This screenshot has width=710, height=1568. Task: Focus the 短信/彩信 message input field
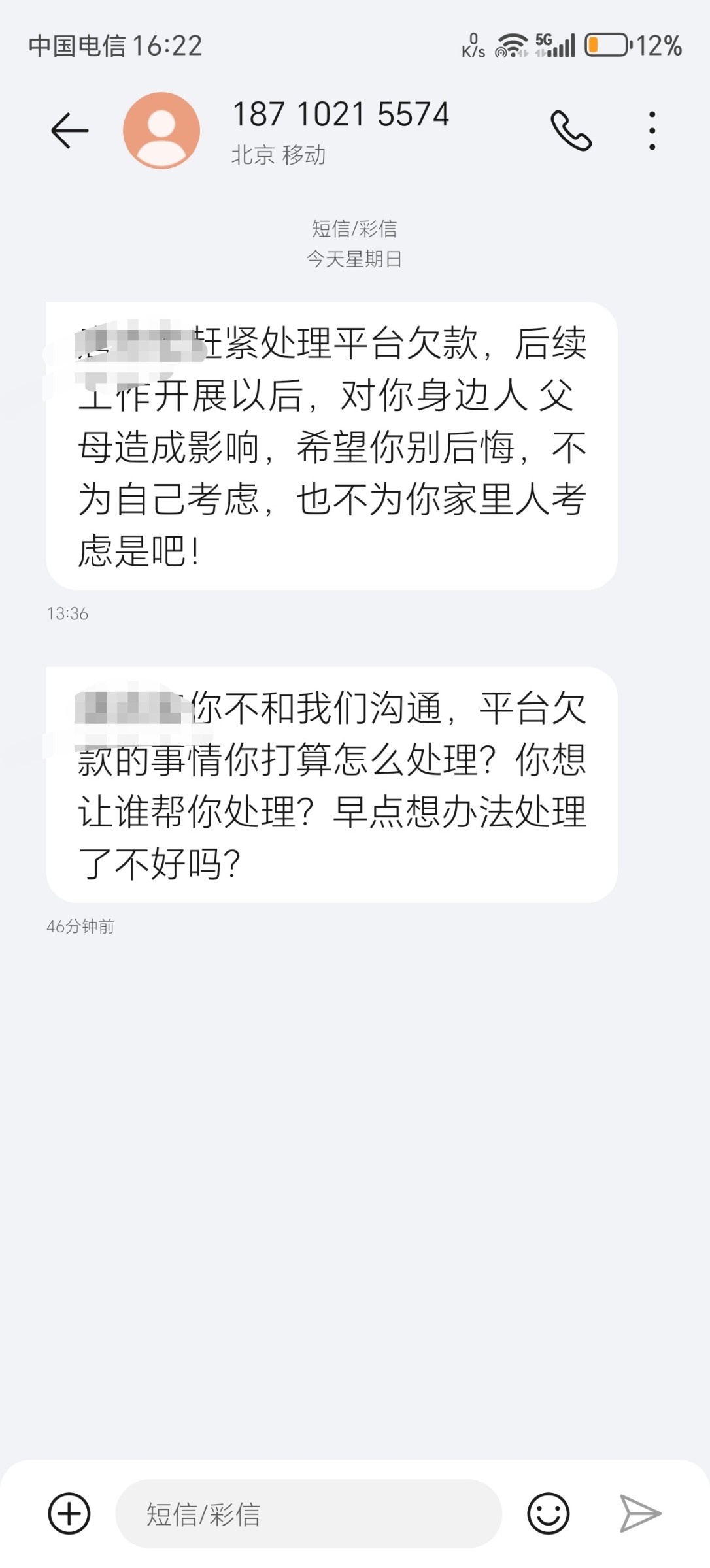307,1513
